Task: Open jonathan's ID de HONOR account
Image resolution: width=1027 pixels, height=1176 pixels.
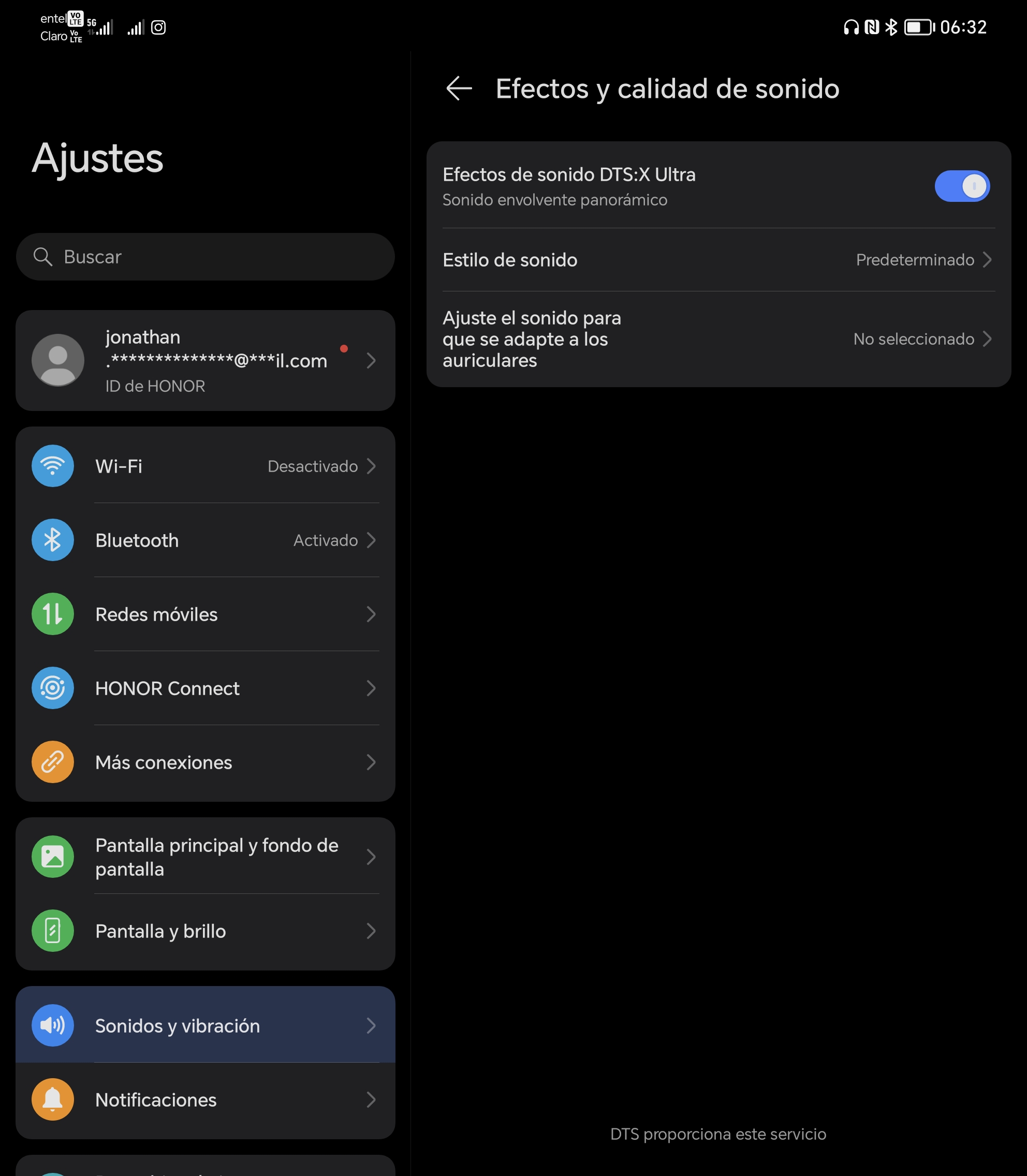Action: pos(205,360)
